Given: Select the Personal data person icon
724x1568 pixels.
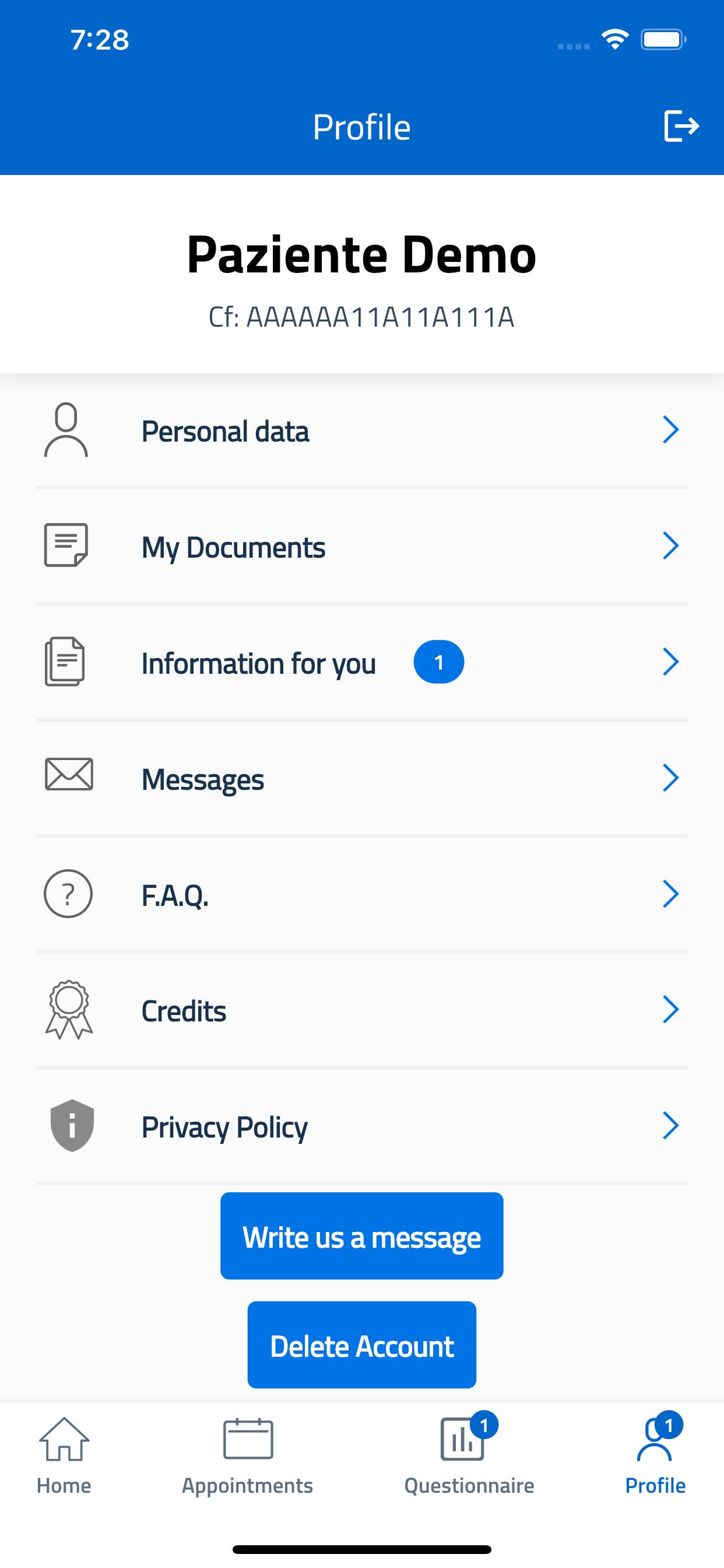Looking at the screenshot, I should click(67, 430).
